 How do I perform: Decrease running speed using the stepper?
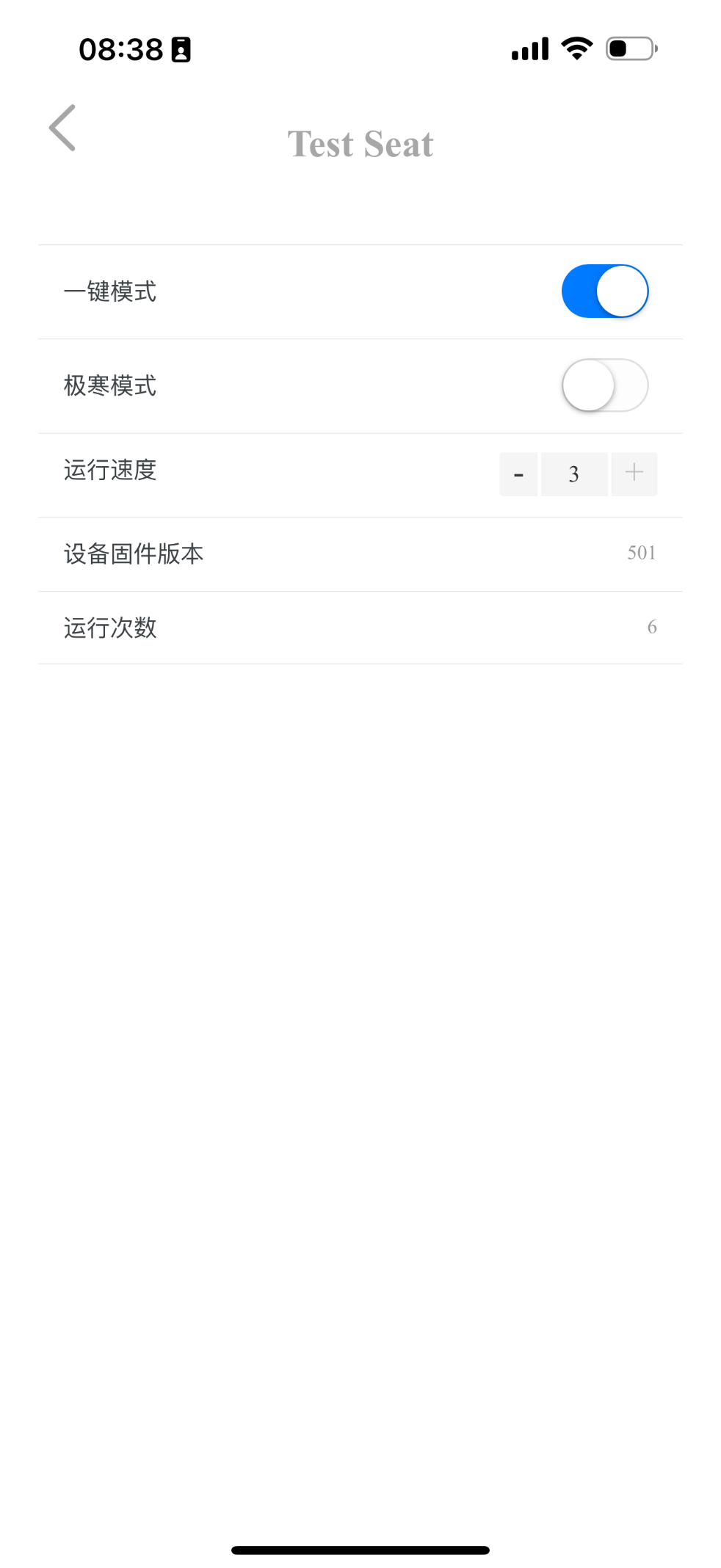click(518, 473)
